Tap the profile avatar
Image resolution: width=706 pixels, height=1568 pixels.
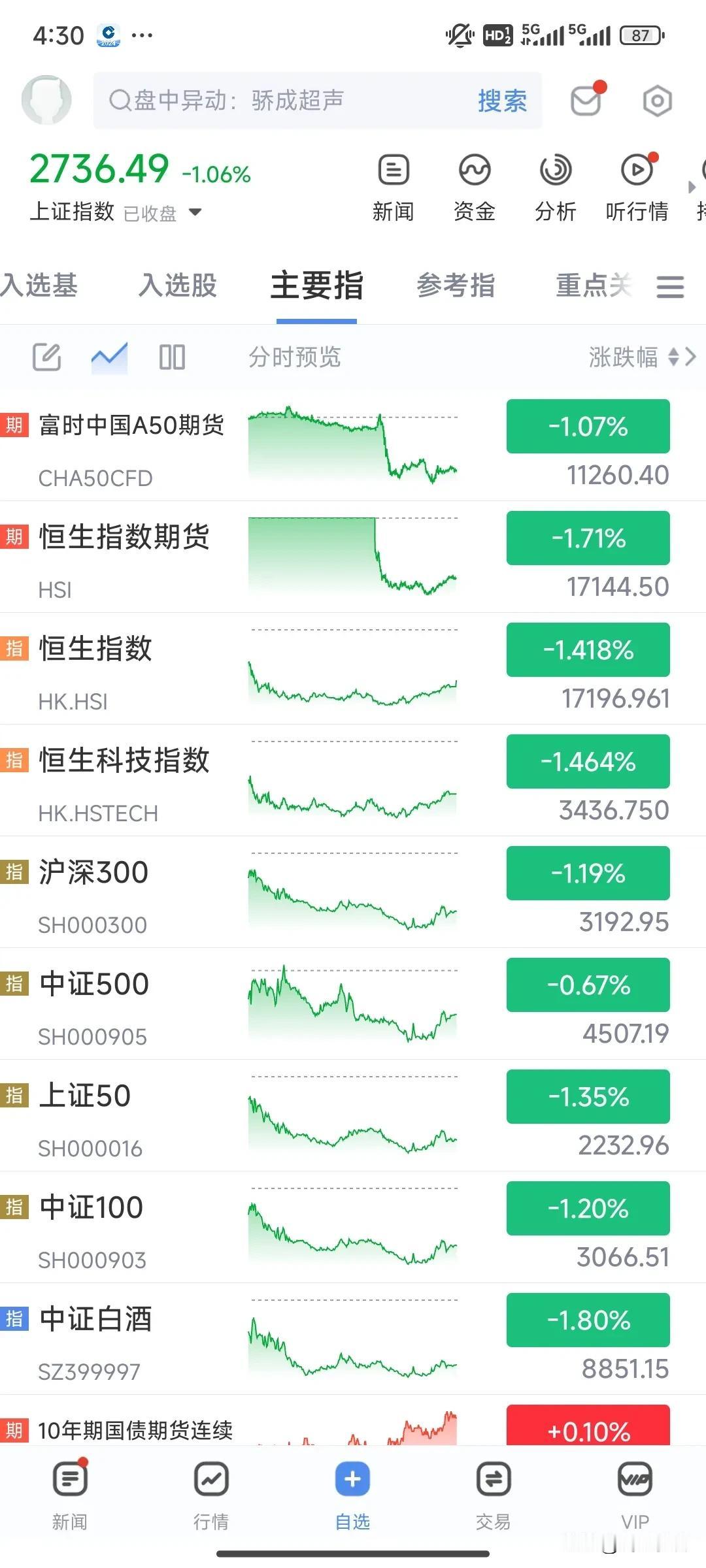pos(46,100)
